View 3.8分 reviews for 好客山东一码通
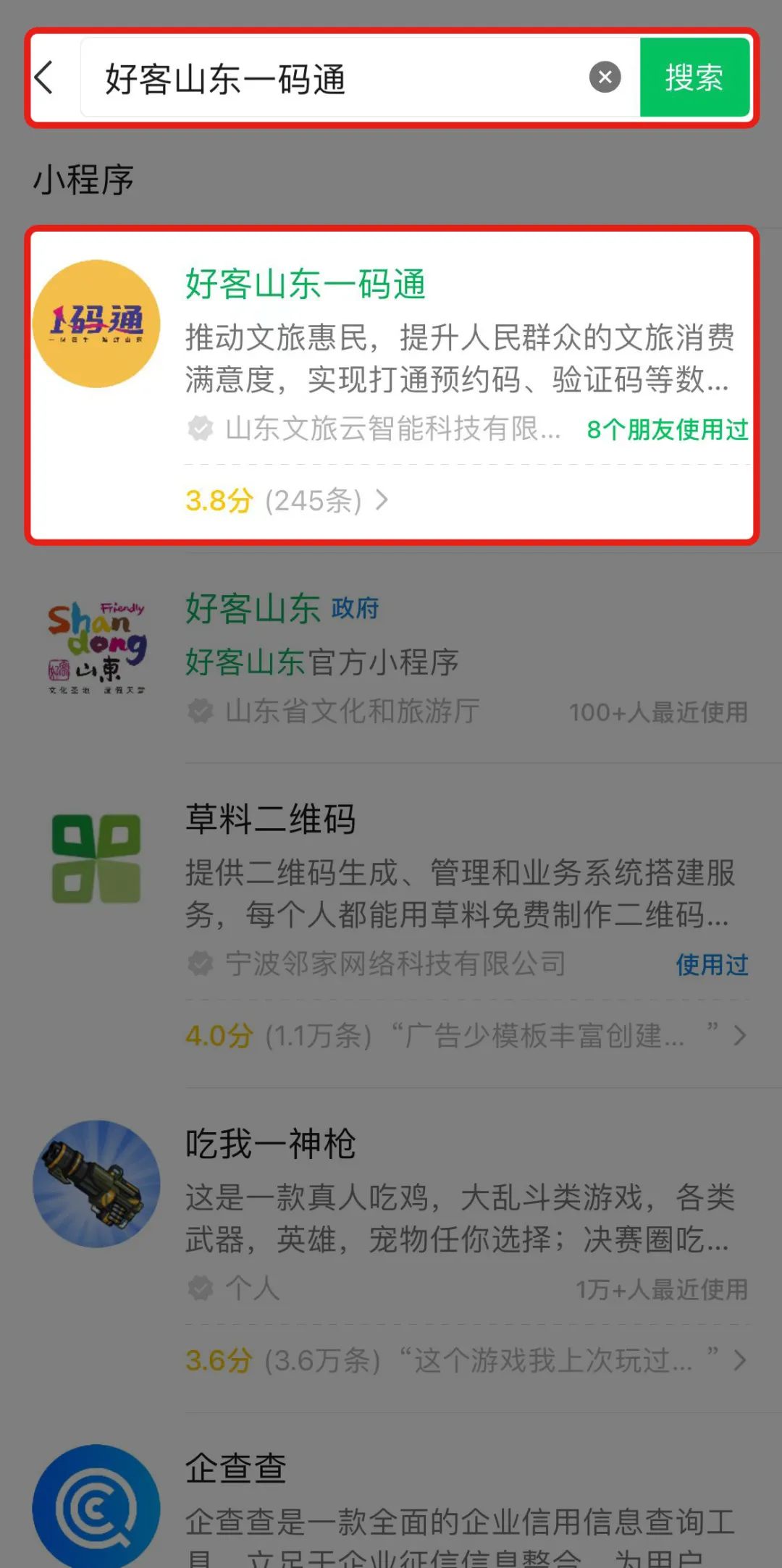The image size is (782, 1568). (x=287, y=500)
